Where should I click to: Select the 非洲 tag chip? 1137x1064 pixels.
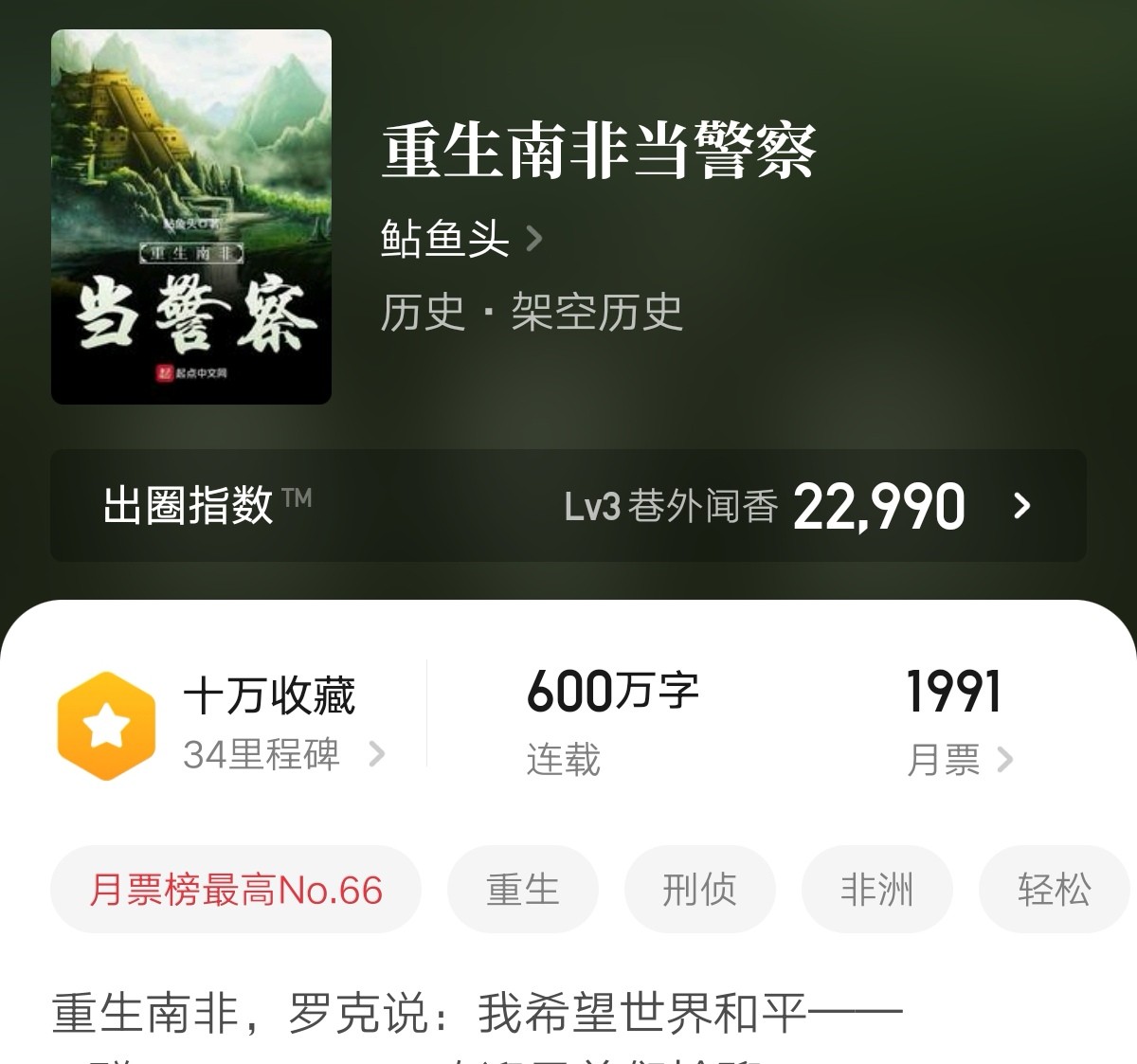876,890
